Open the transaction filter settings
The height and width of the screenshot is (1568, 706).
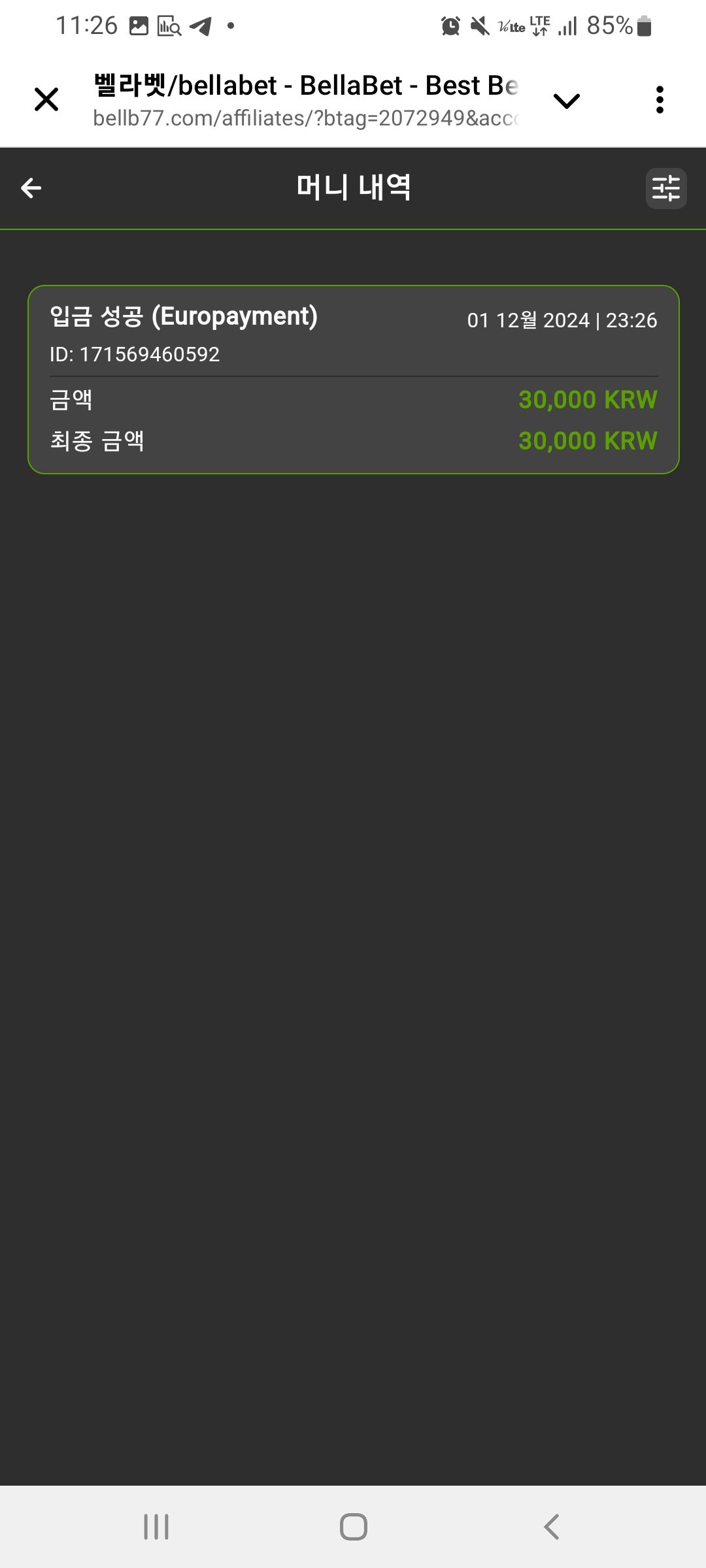tap(665, 189)
